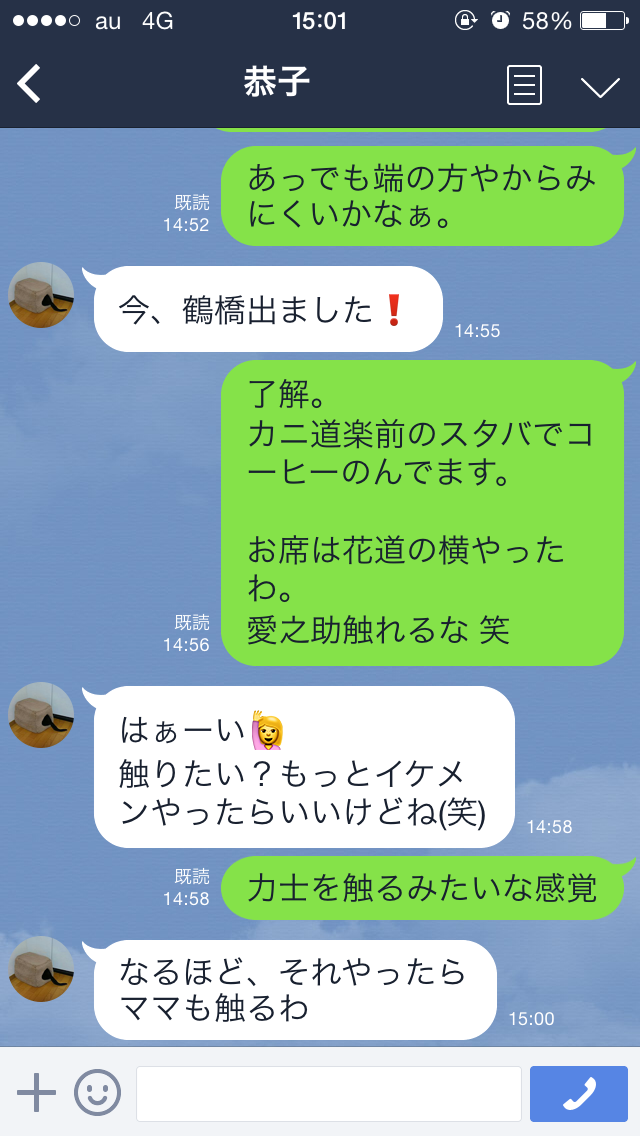The image size is (640, 1136).
Task: Open the plus attachment menu
Action: 37,1092
